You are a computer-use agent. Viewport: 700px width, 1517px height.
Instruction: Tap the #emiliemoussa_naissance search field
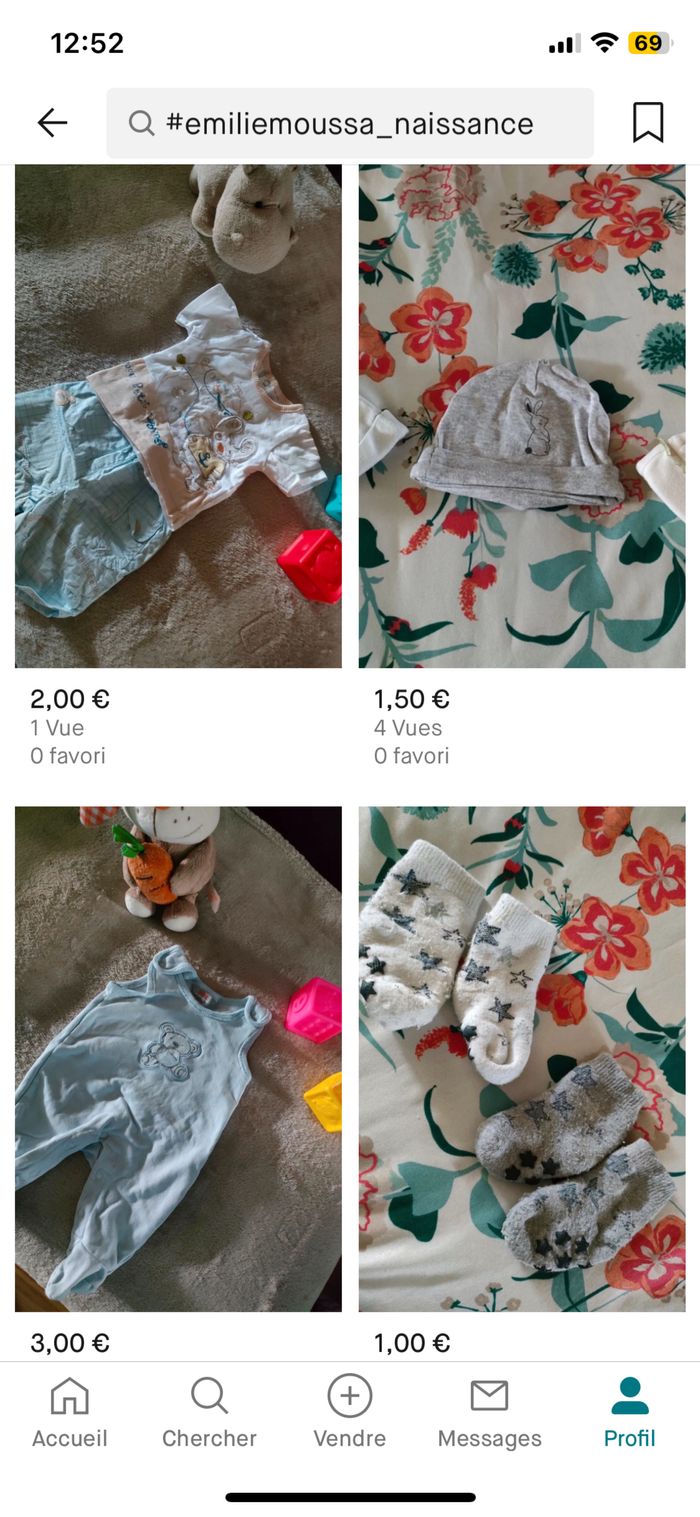pos(350,123)
